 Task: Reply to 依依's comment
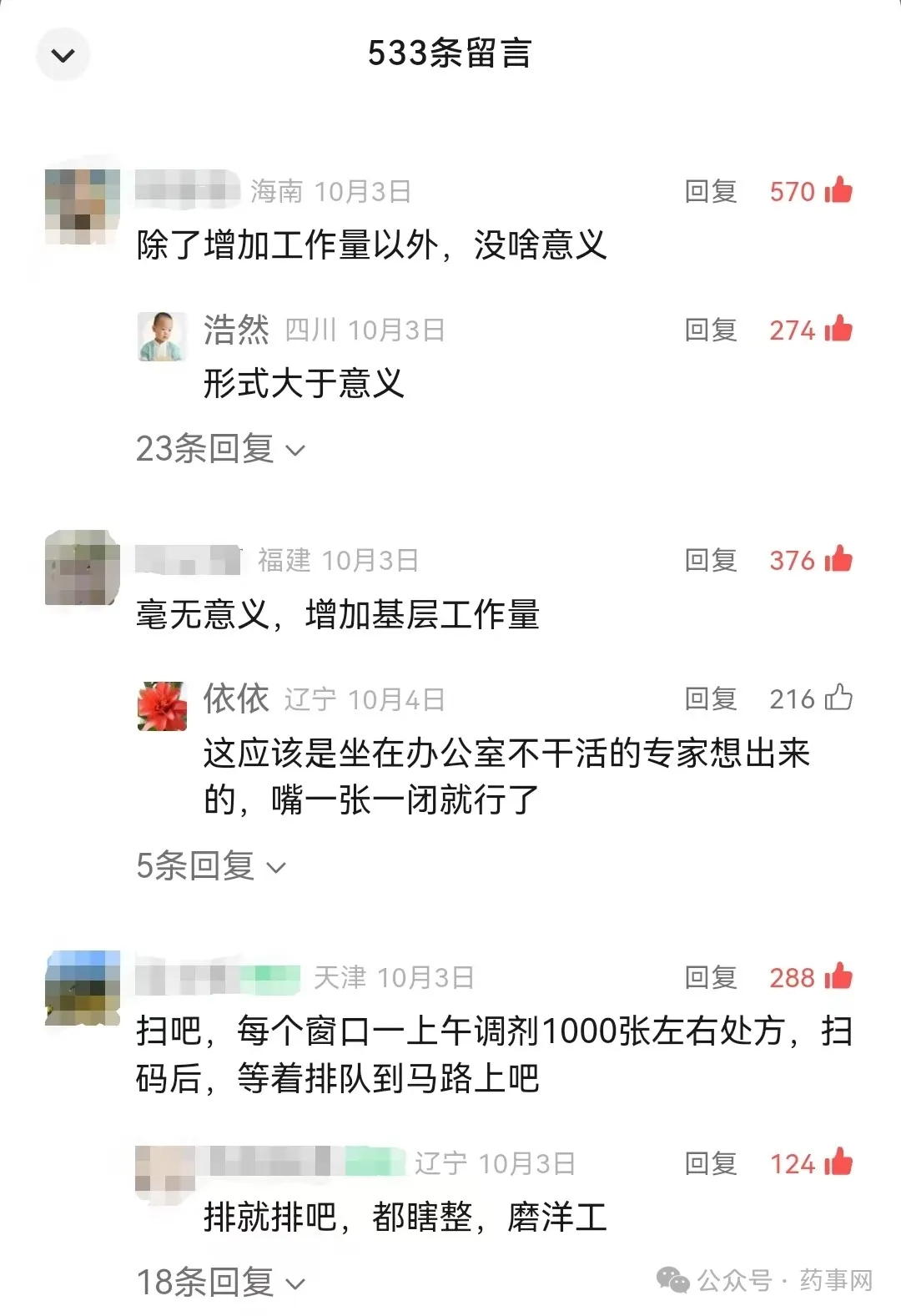tap(711, 699)
